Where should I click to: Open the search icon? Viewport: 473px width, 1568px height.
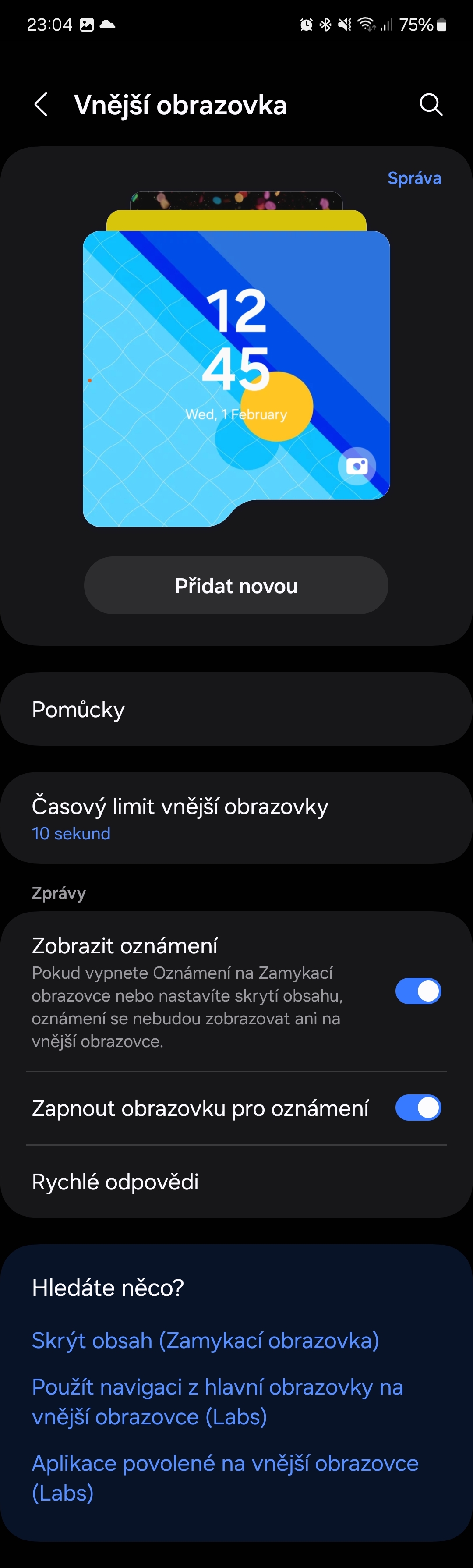click(x=431, y=105)
